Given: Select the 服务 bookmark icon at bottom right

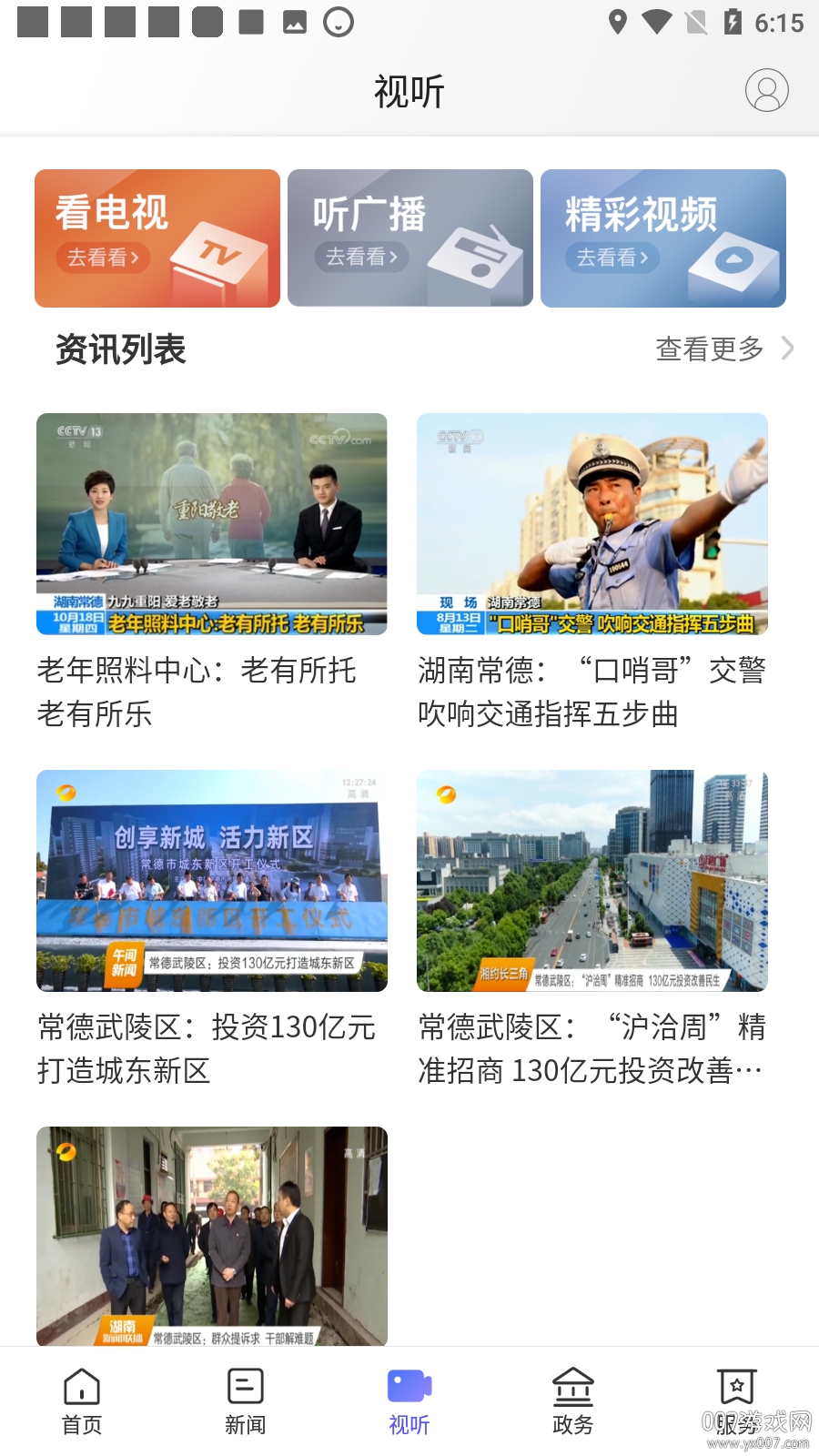Looking at the screenshot, I should point(736,1385).
